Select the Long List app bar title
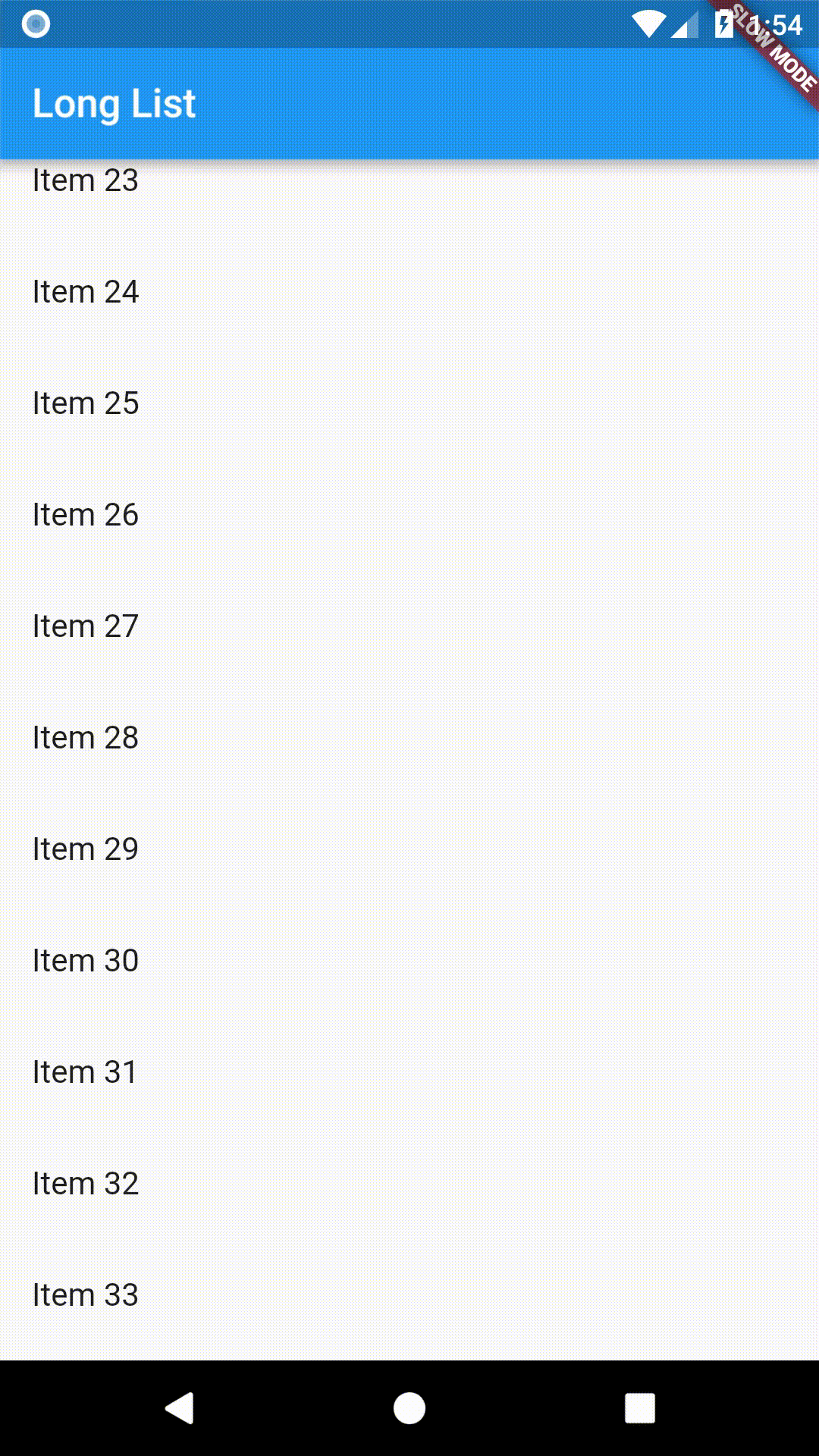This screenshot has width=819, height=1456. tap(114, 103)
